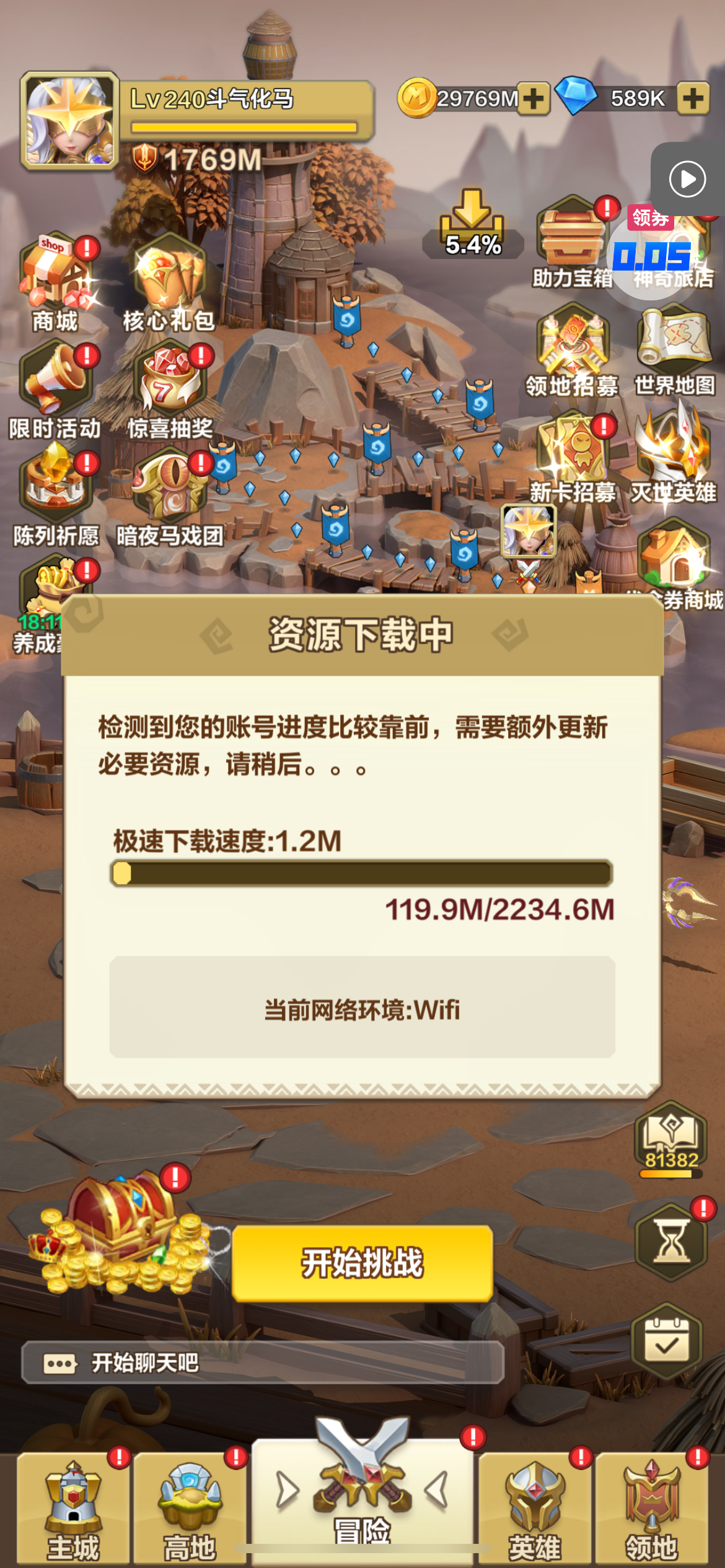This screenshot has width=725, height=1568.
Task: Open 领地招募 recruitment
Action: 573,347
